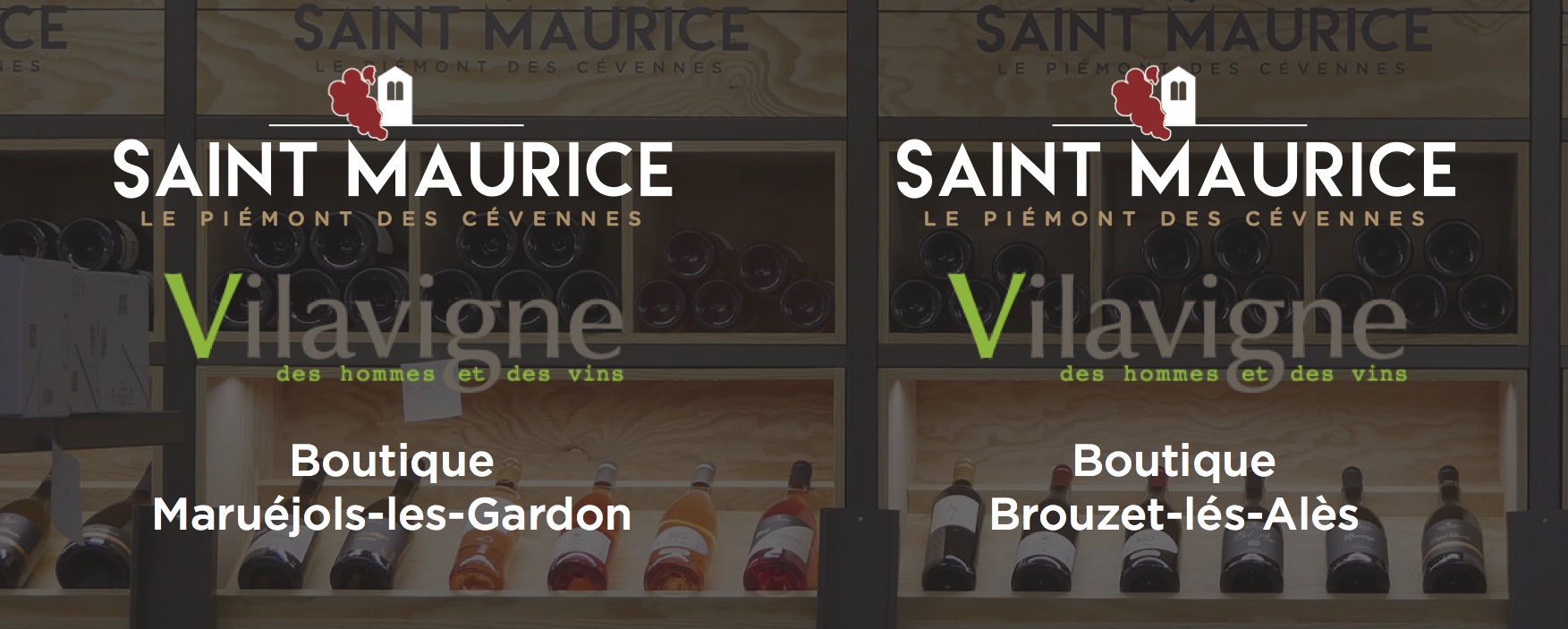Open the Boutique Brouzet-lés-Alès tile

click(x=1174, y=489)
